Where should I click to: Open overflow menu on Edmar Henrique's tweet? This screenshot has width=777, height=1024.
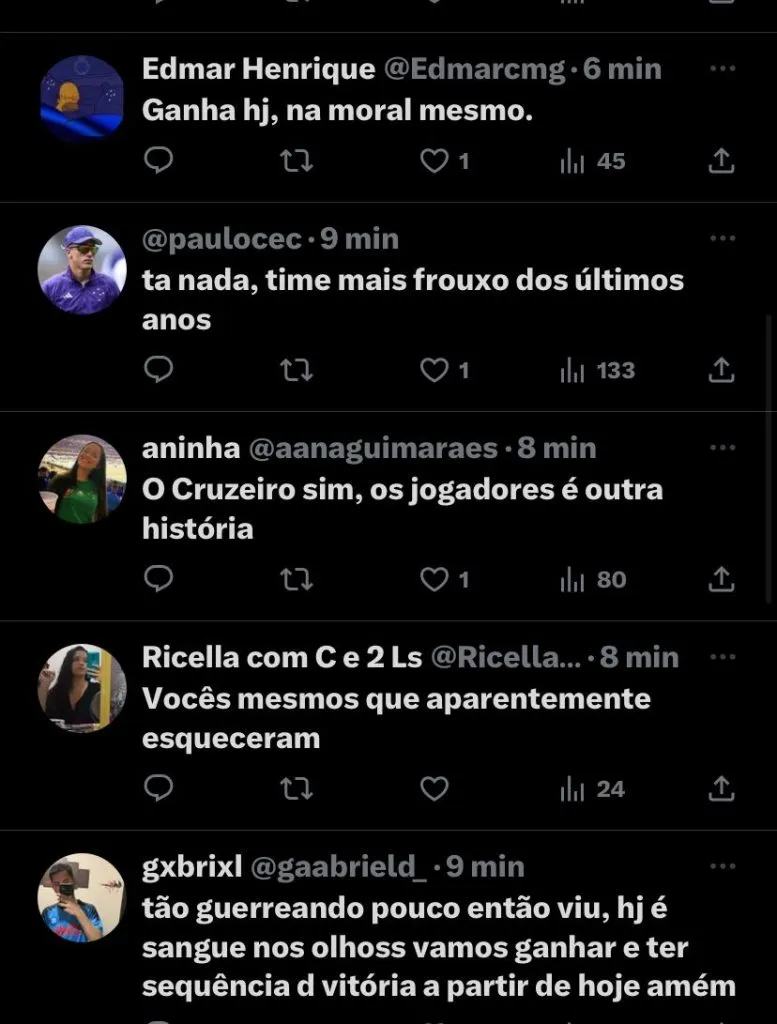click(x=722, y=69)
